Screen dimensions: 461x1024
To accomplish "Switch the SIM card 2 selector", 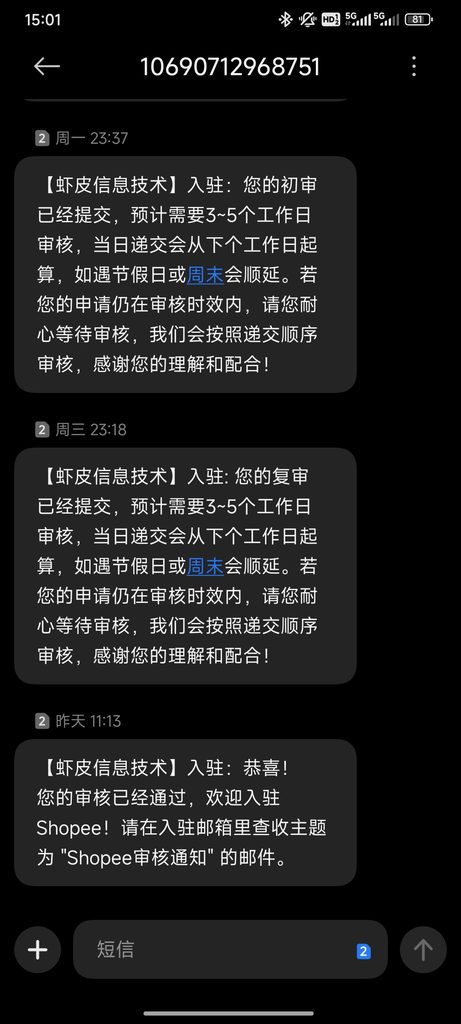I will coord(364,951).
